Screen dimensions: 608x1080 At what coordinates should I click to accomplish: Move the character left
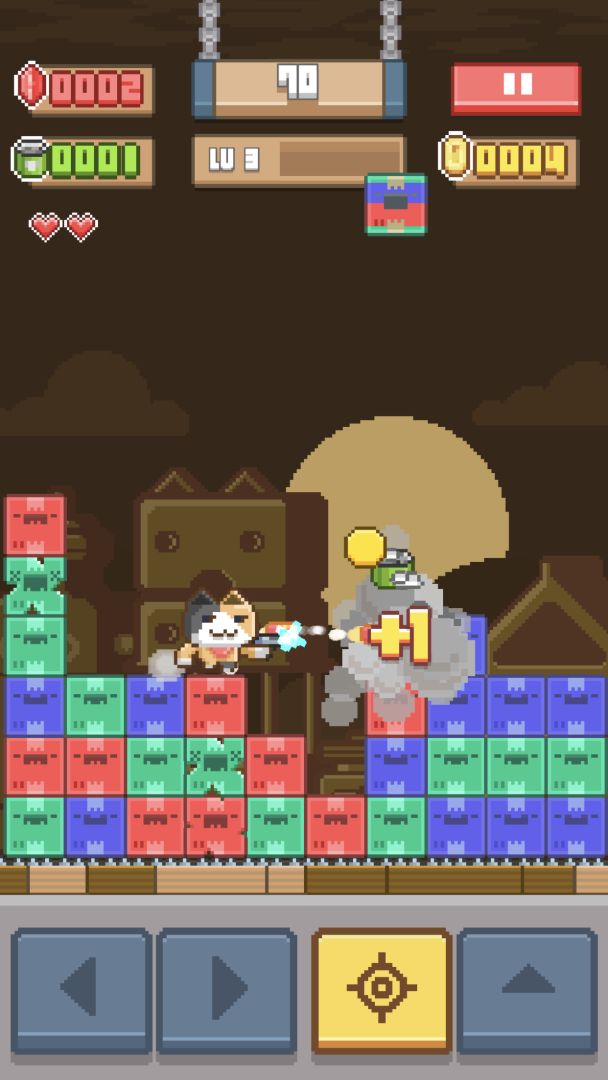pyautogui.click(x=82, y=989)
